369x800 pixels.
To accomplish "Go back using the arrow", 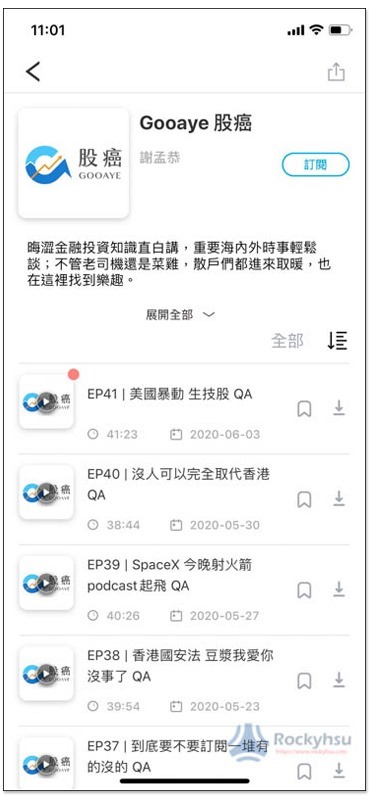I will tap(33, 71).
